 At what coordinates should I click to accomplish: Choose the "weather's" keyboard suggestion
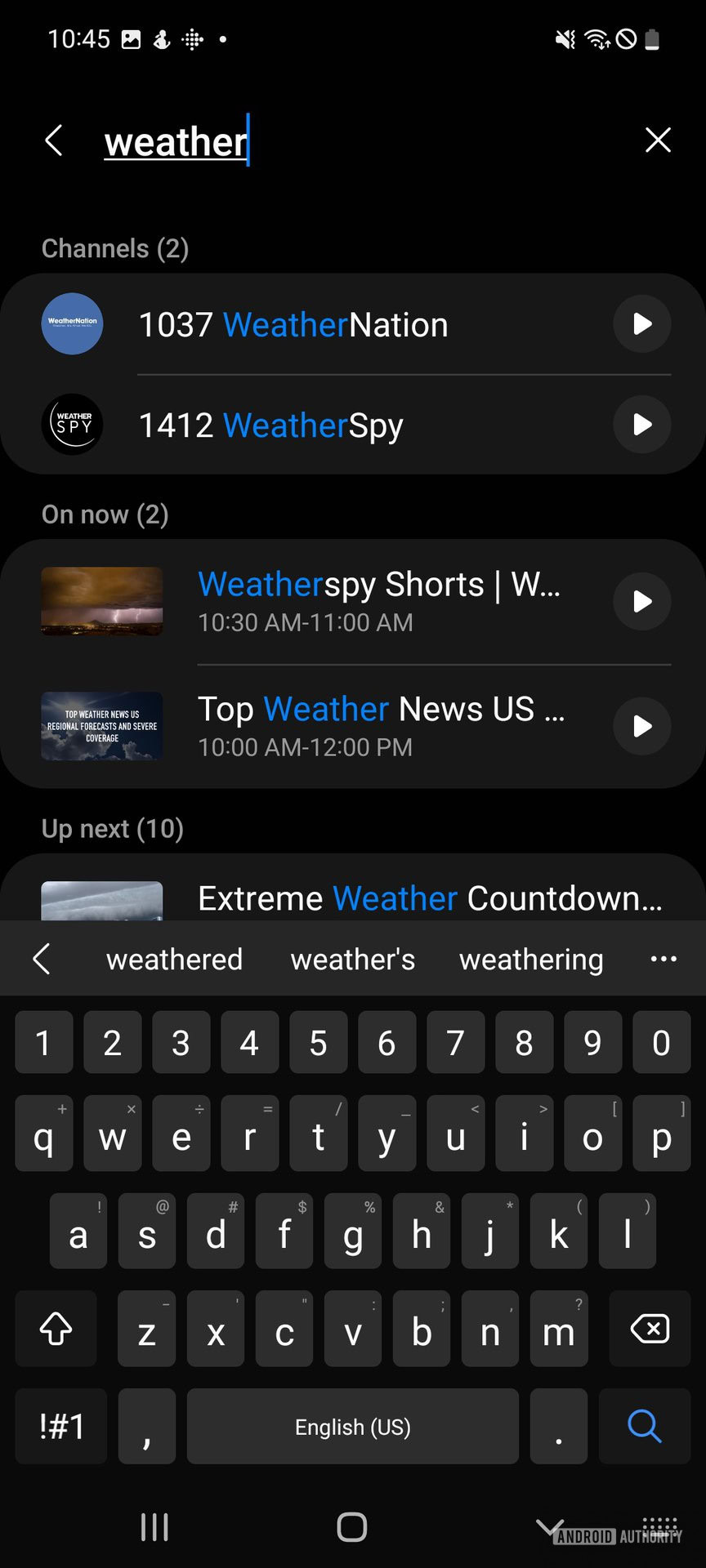[x=353, y=960]
